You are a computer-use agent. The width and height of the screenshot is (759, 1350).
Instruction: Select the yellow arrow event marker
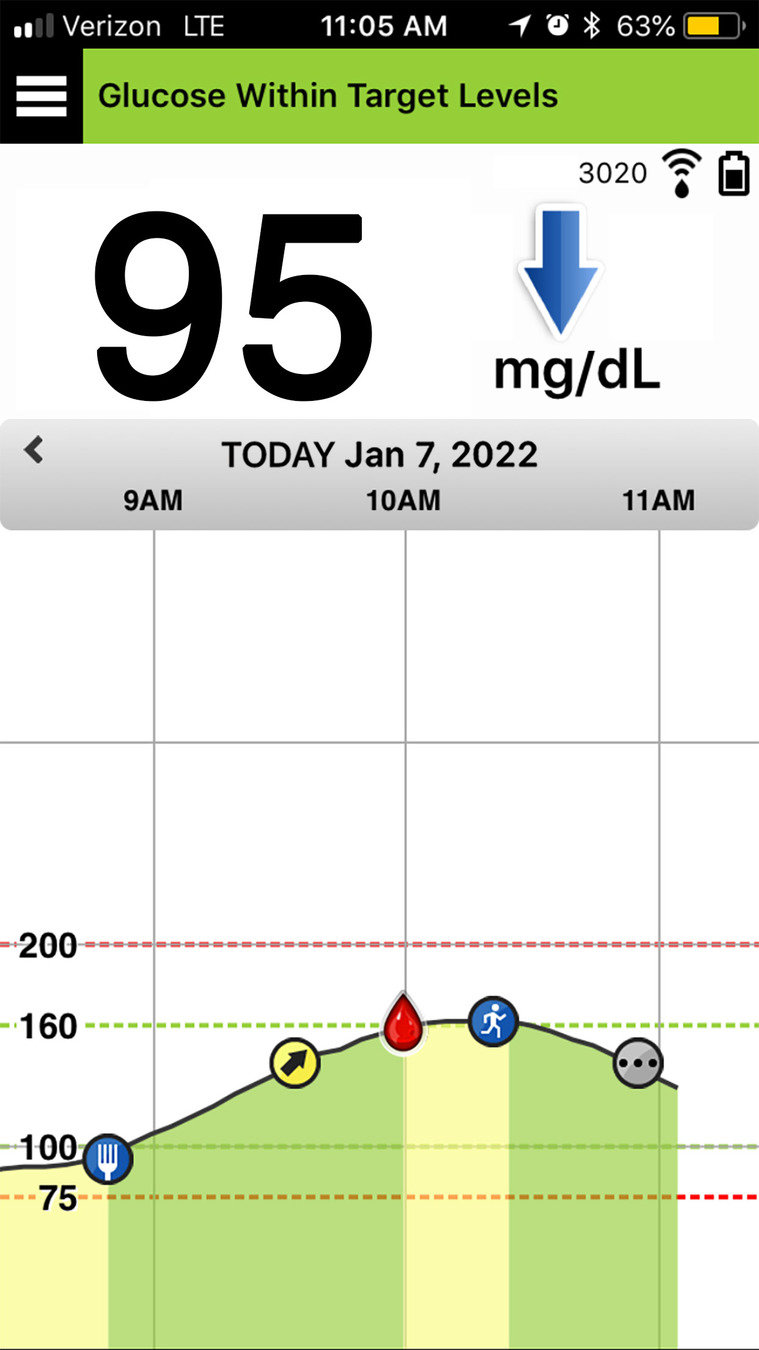pyautogui.click(x=294, y=1063)
